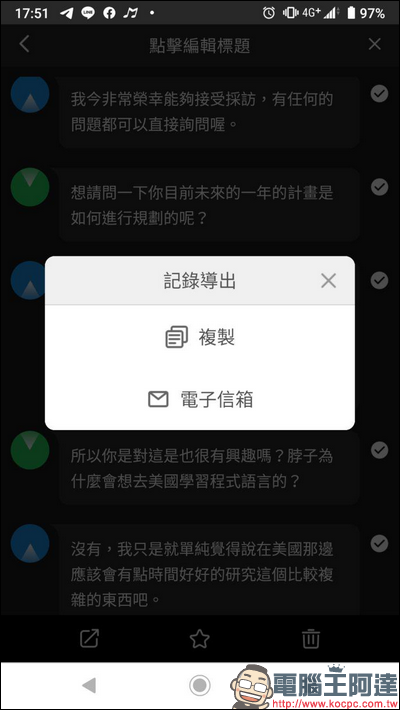The image size is (400, 710).
Task: Select 複製 to copy the record
Action: 200,338
